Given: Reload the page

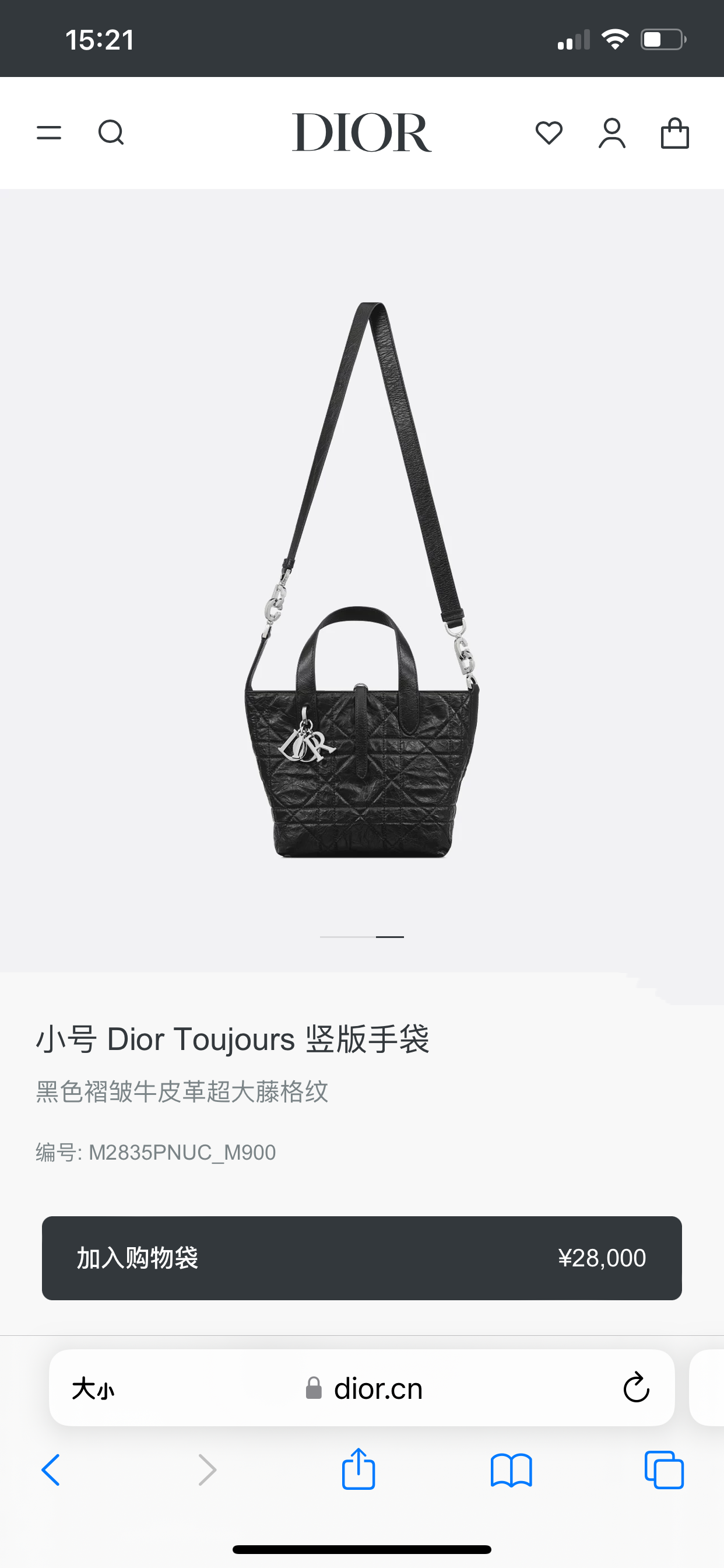Looking at the screenshot, I should coord(636,1388).
